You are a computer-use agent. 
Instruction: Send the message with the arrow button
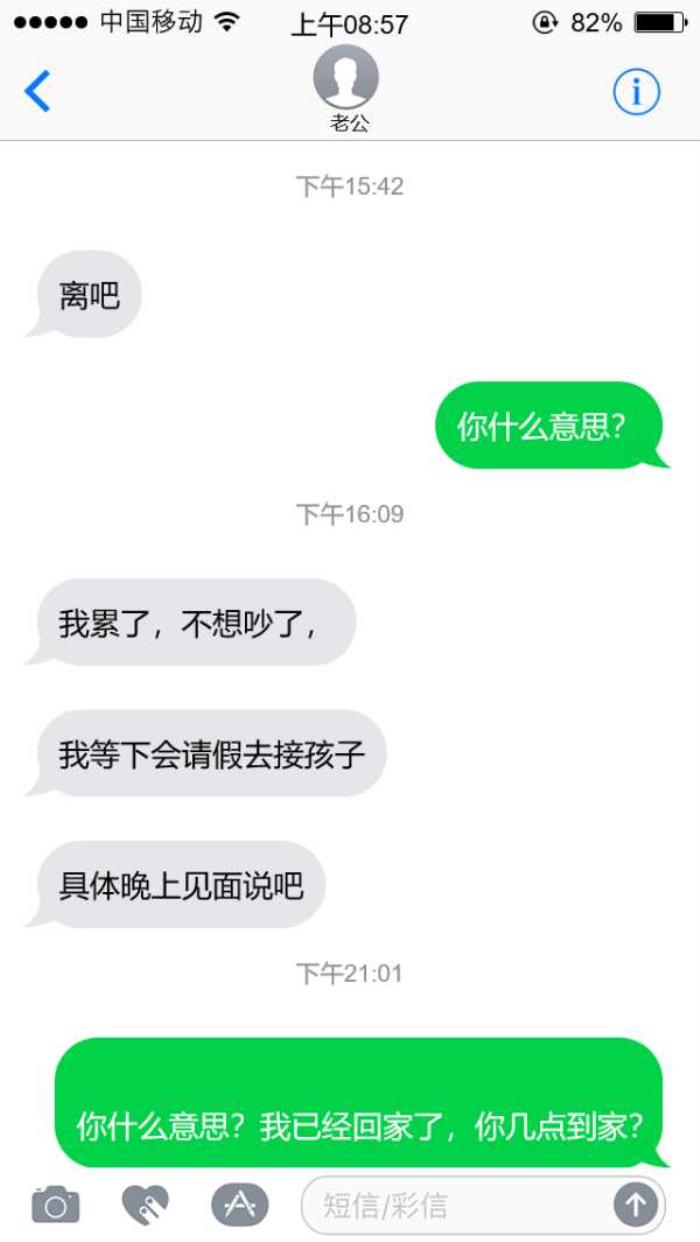click(635, 1204)
